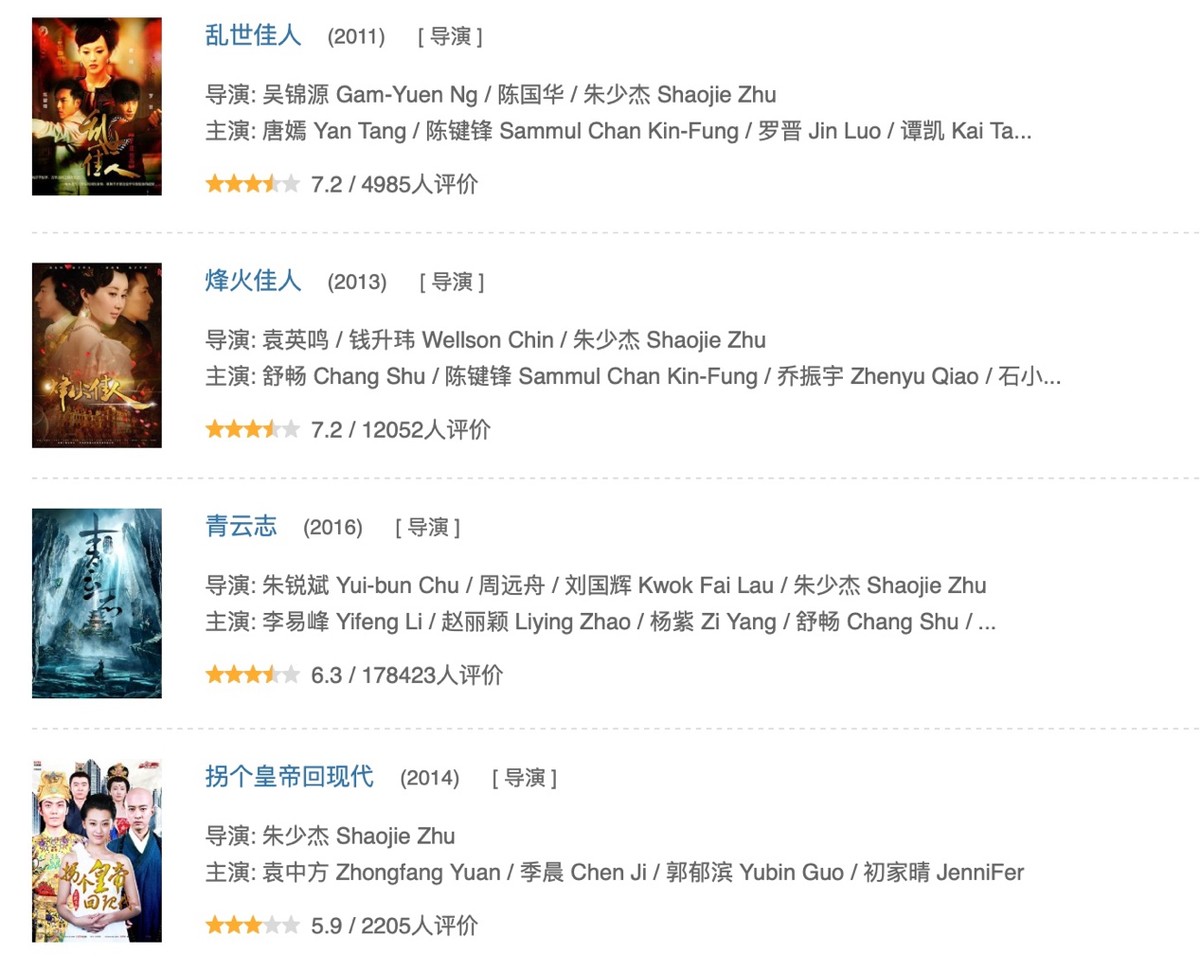Open the 拐个皇帝回现代 title link
The image size is (1200, 958).
point(289,776)
